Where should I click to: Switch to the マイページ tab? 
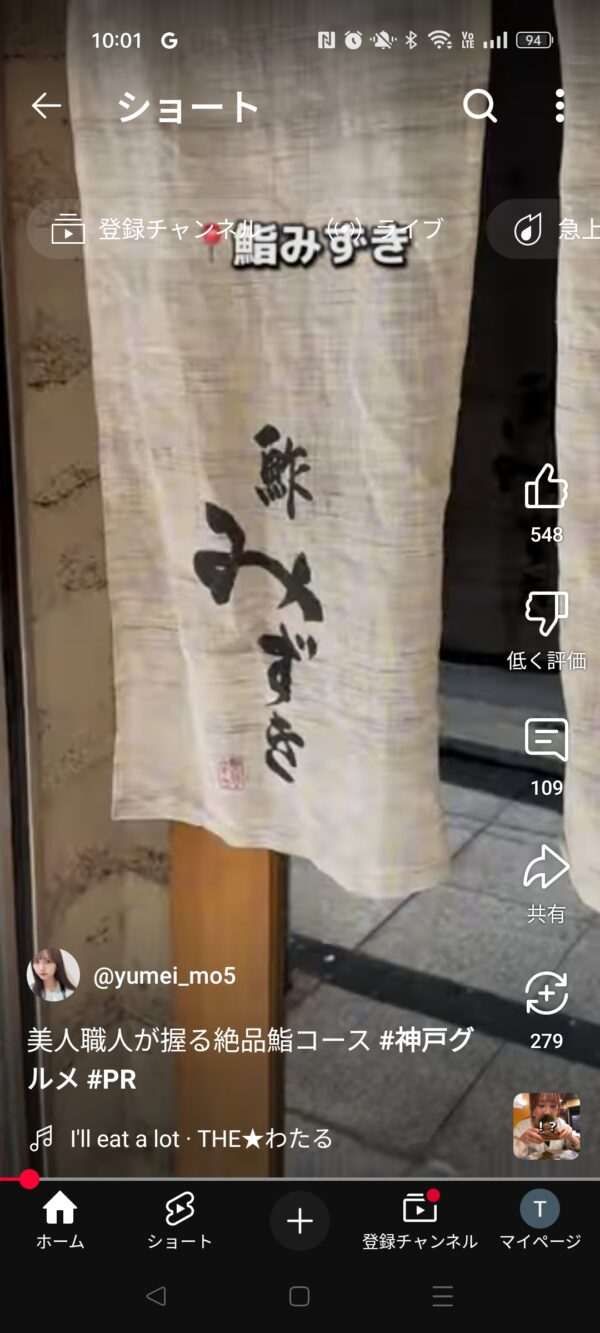[540, 1221]
